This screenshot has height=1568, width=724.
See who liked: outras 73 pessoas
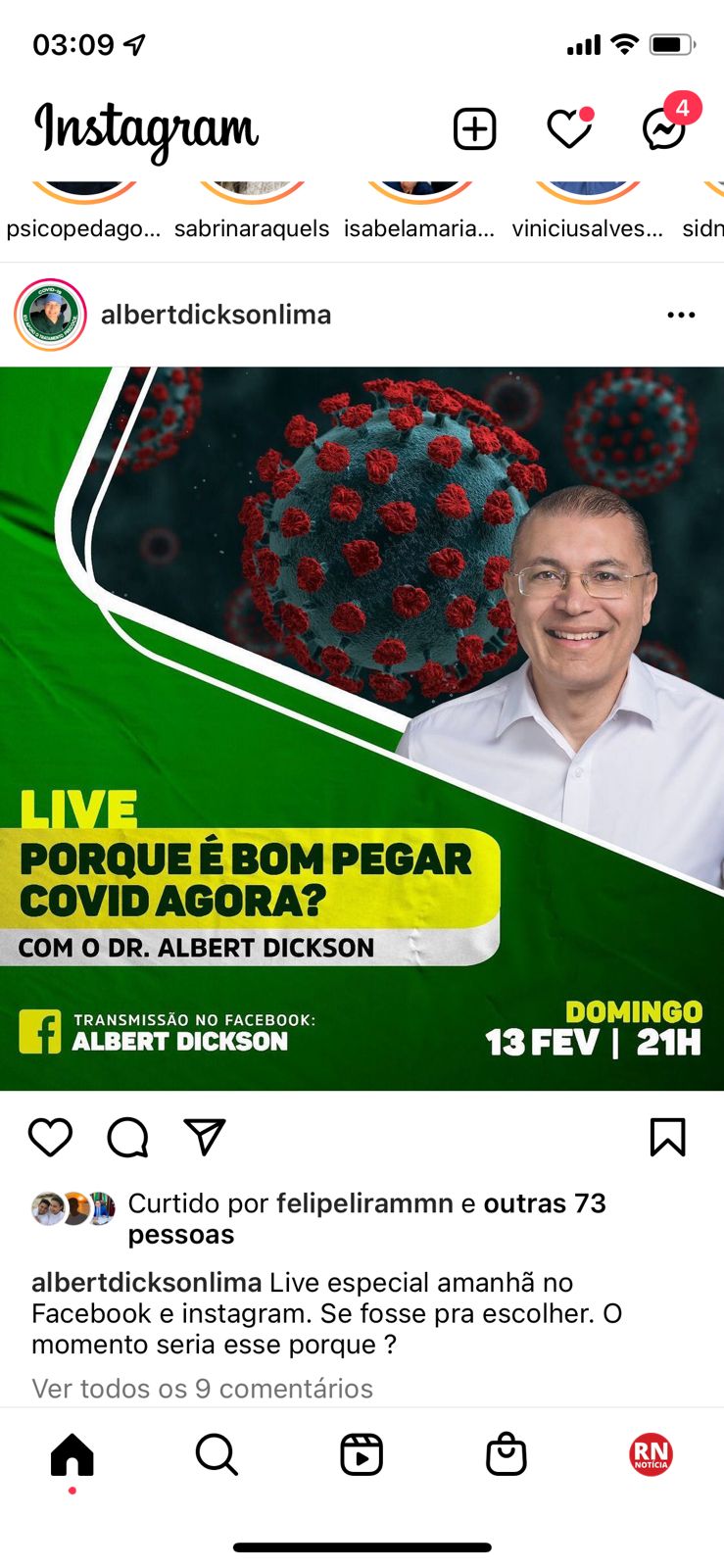545,1203
